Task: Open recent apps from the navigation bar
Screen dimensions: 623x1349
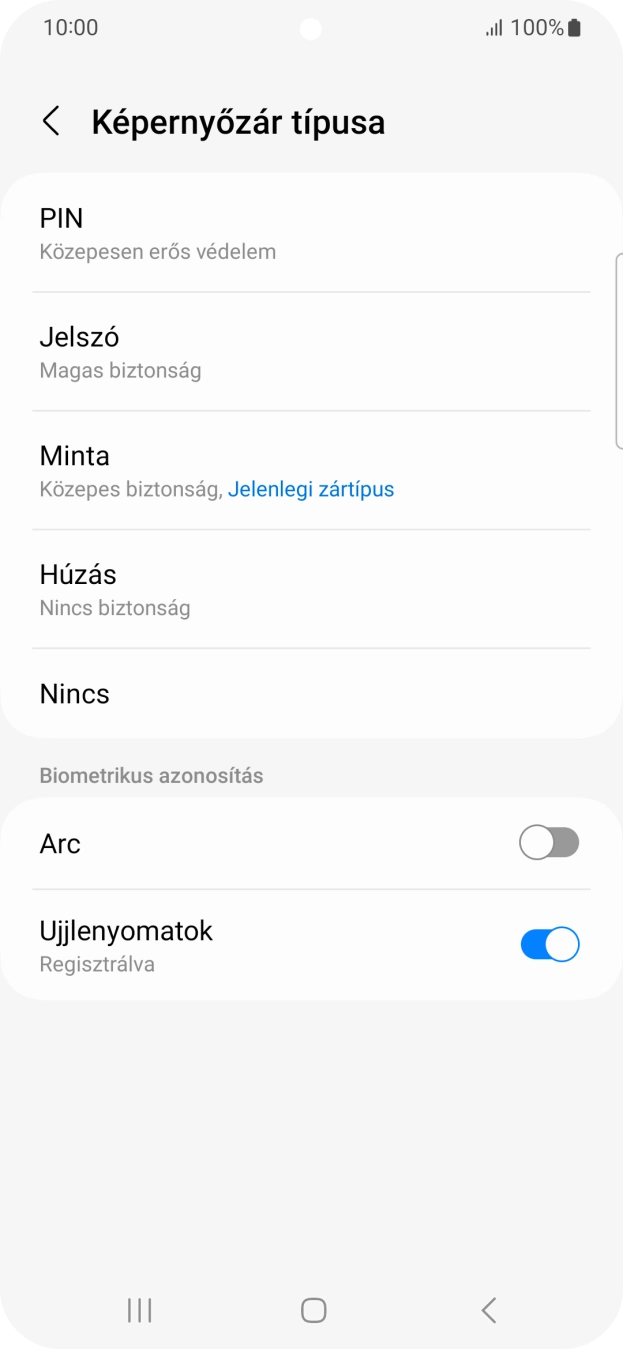Action: [140, 1310]
